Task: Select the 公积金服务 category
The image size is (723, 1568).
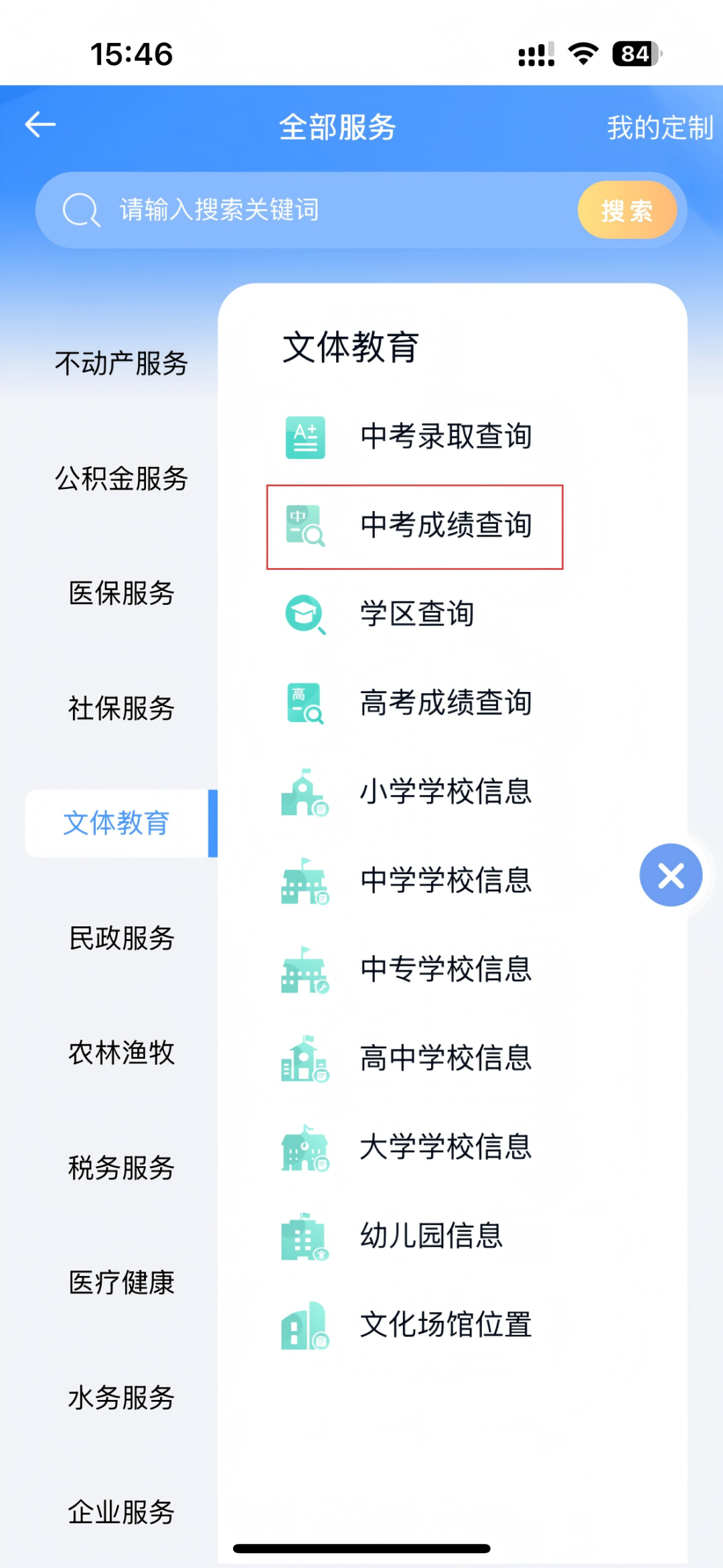Action: (x=121, y=478)
